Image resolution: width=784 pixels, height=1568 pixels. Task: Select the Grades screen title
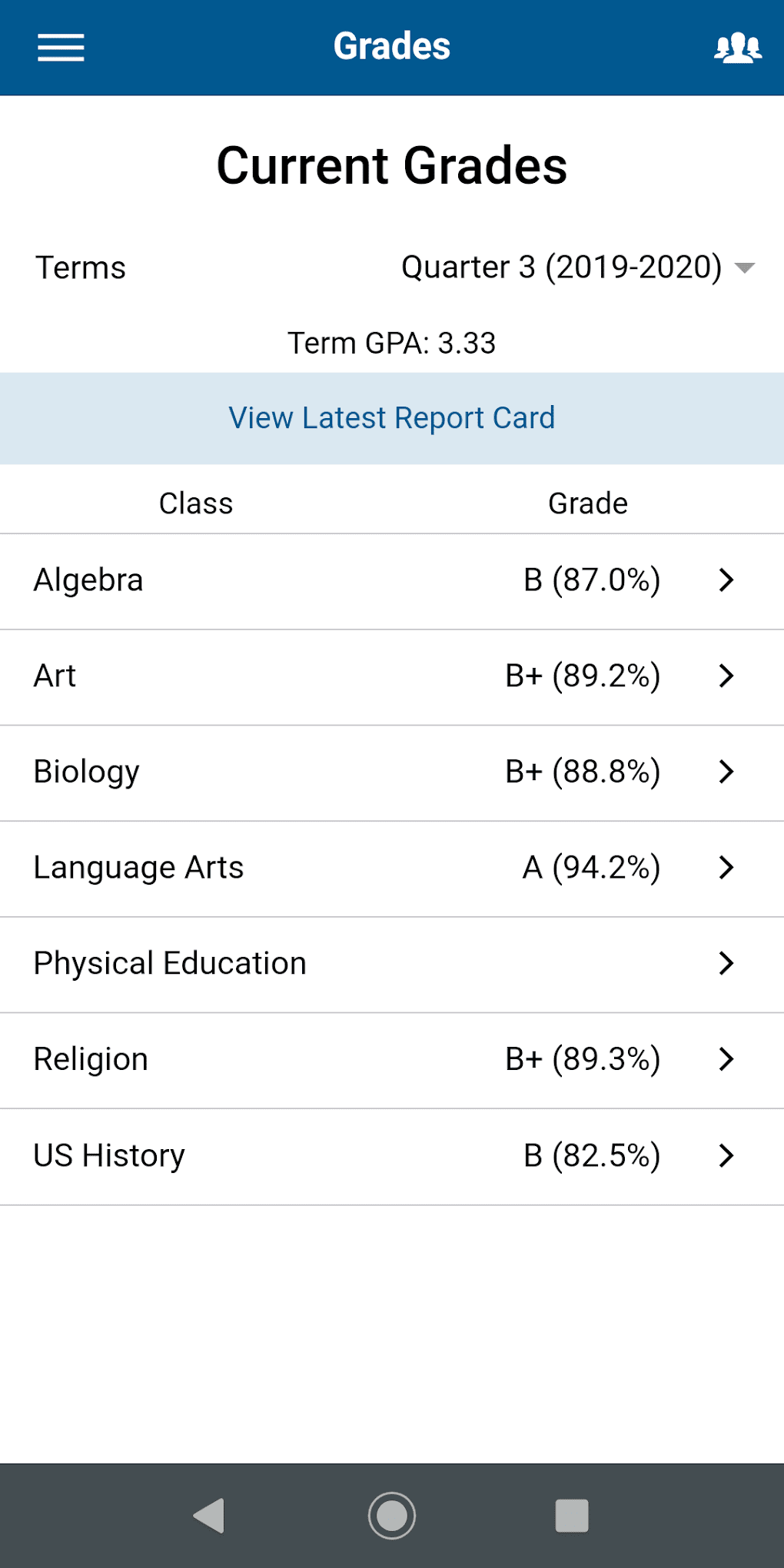click(392, 45)
